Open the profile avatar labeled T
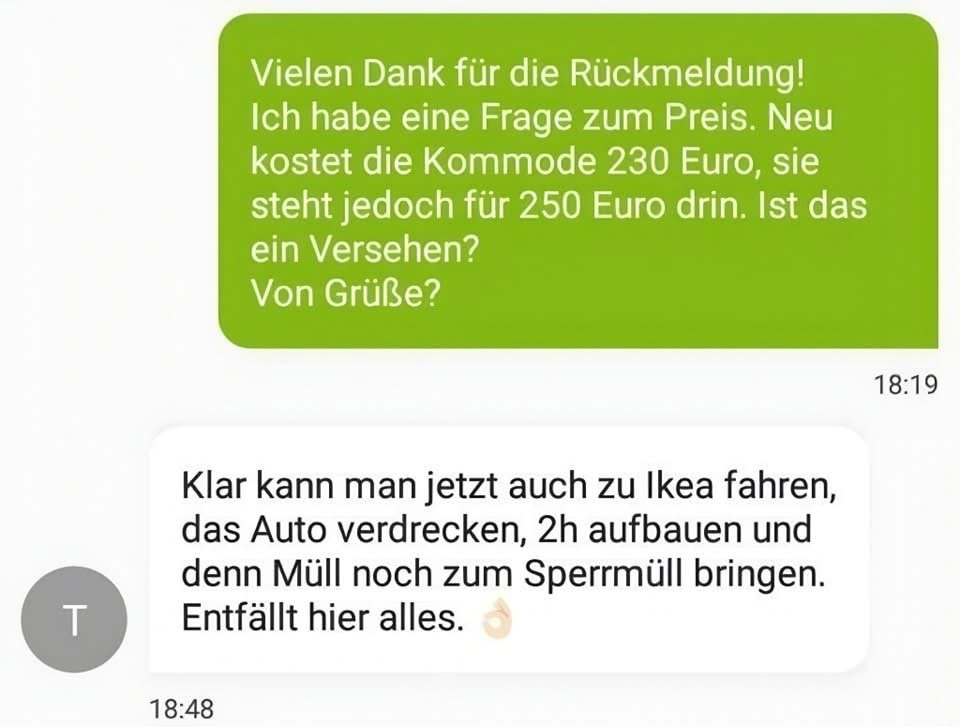Viewport: 960px width, 727px height. [x=74, y=619]
